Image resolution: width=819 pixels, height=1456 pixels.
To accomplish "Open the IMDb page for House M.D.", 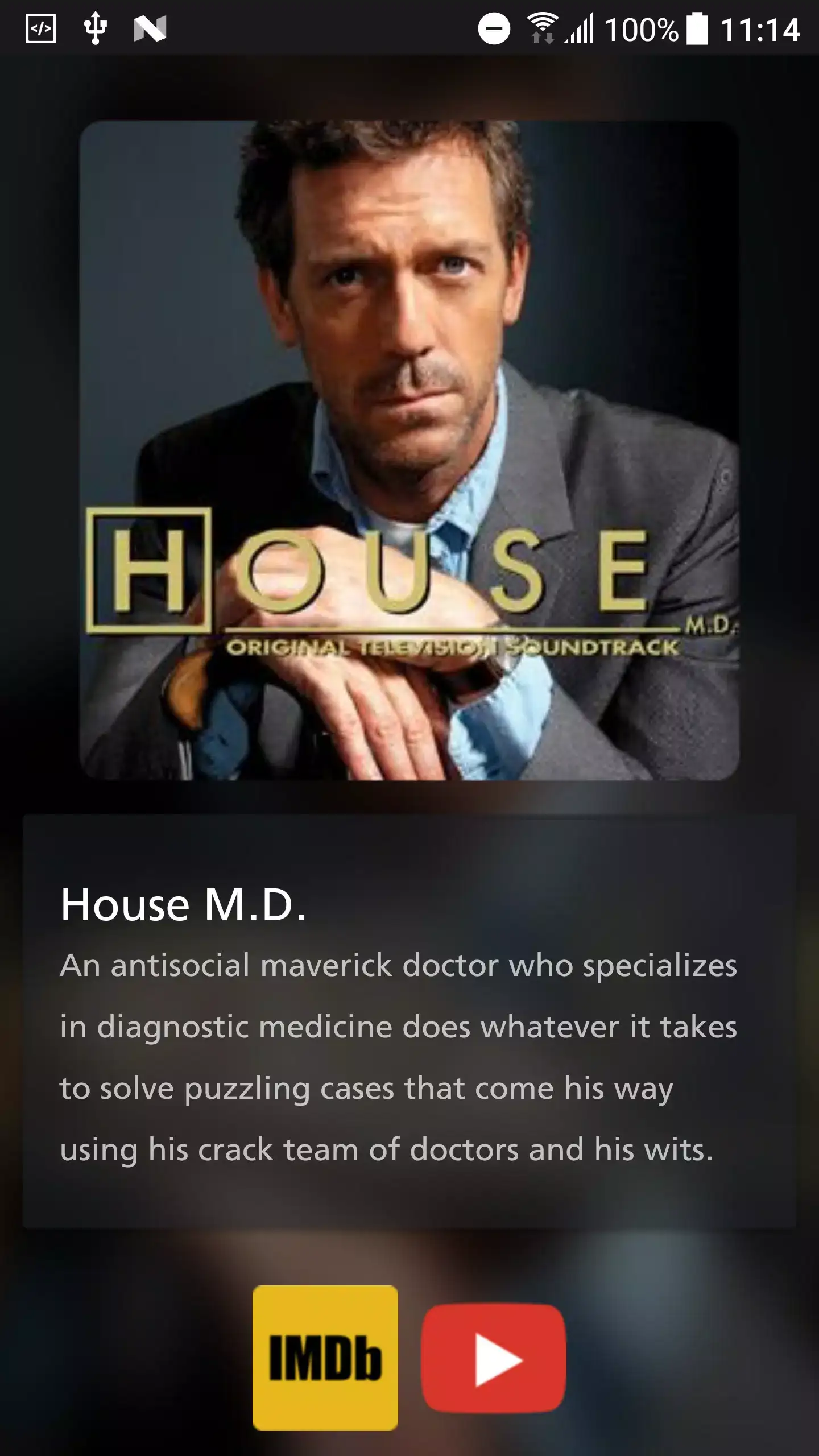I will click(325, 1357).
